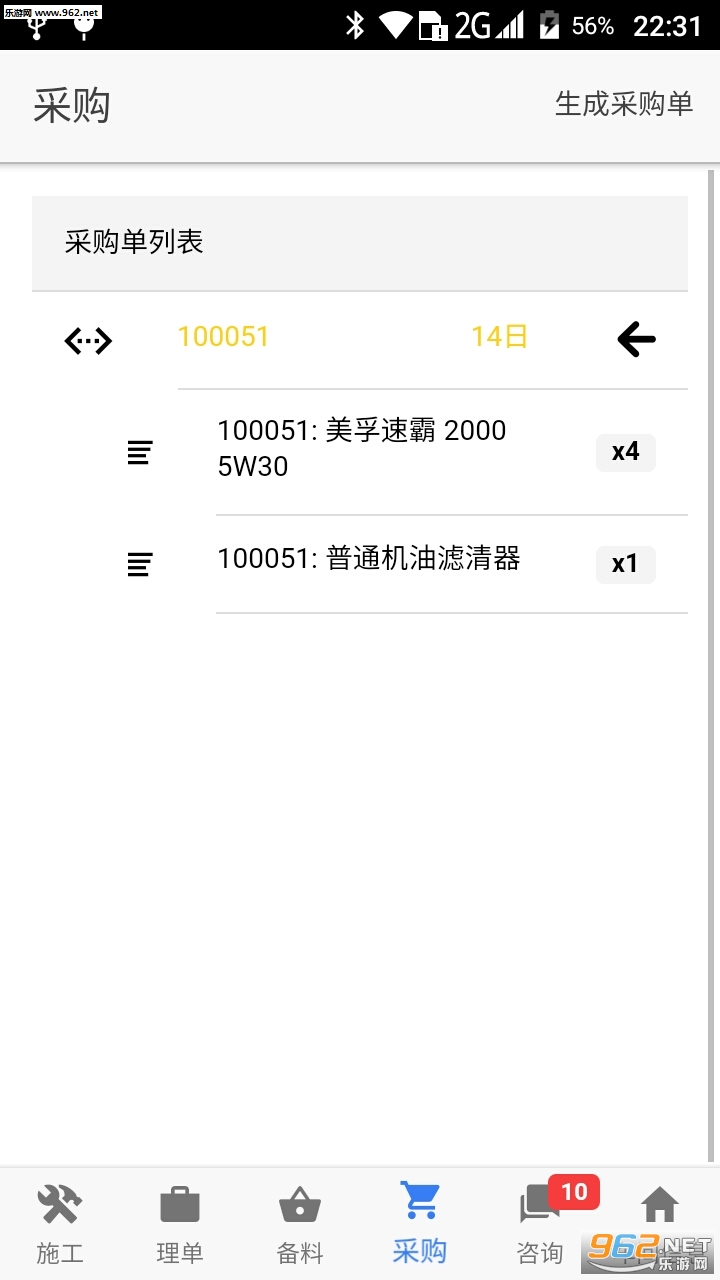This screenshot has width=720, height=1280.
Task: Switch to the 理单 tab
Action: 180,1222
